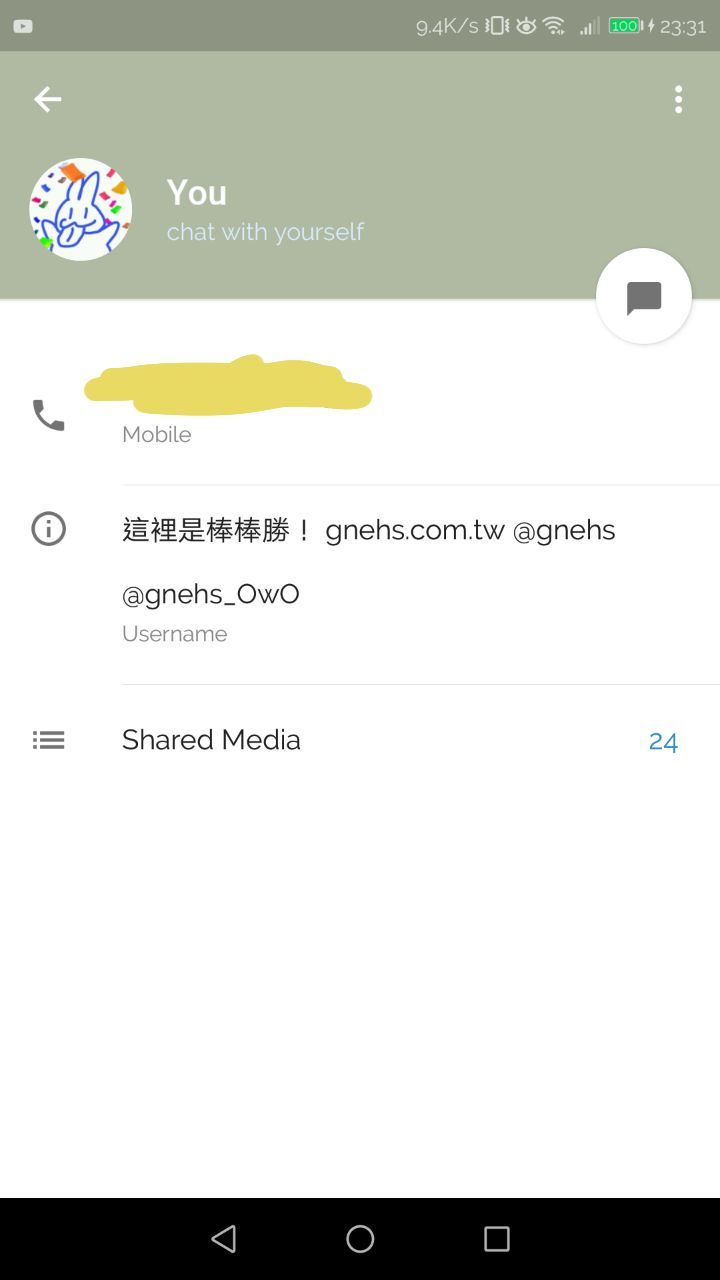The image size is (720, 1280).
Task: Go back using the top arrow
Action: pos(47,99)
